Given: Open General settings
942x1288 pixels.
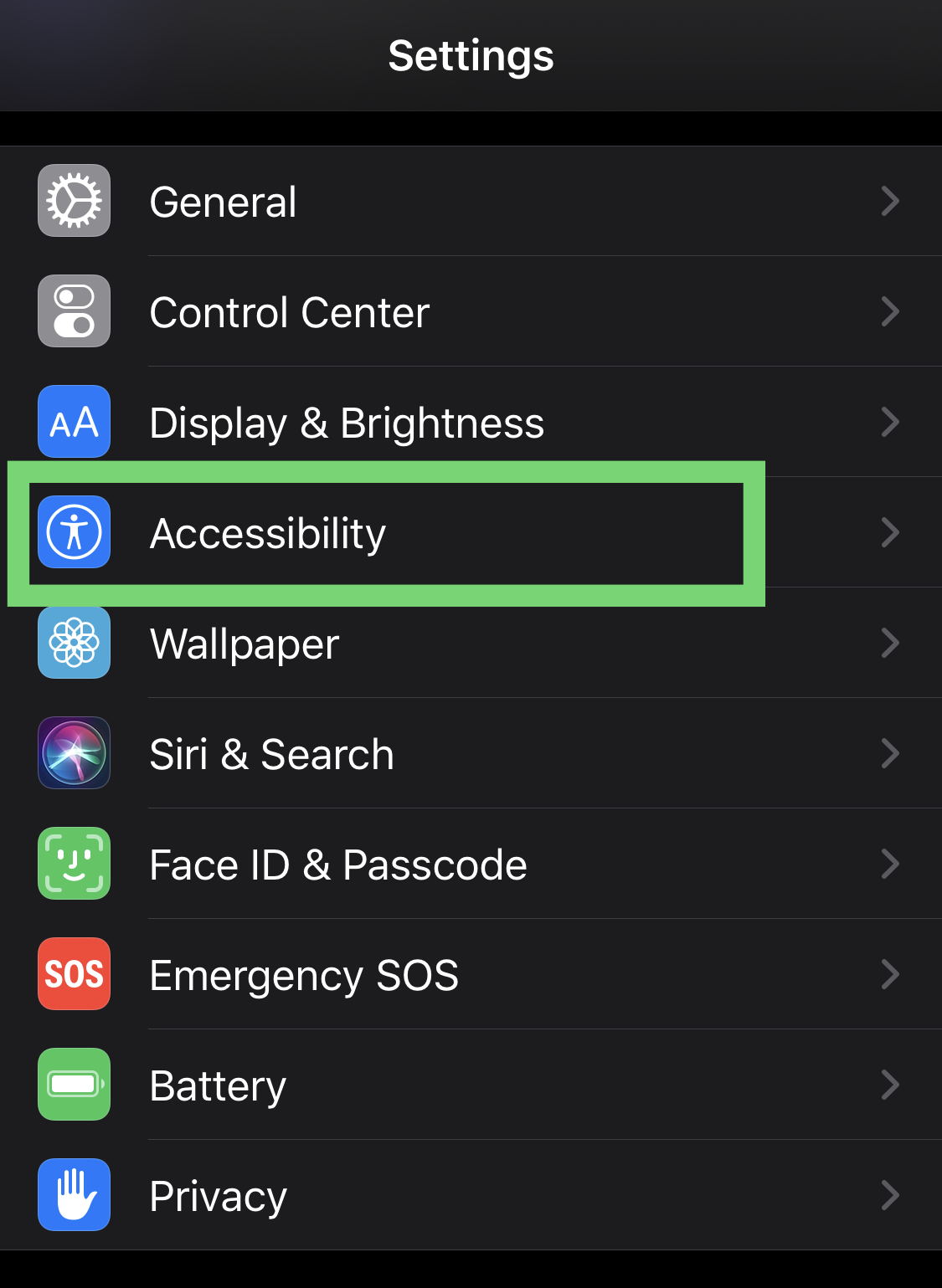Looking at the screenshot, I should click(x=469, y=202).
